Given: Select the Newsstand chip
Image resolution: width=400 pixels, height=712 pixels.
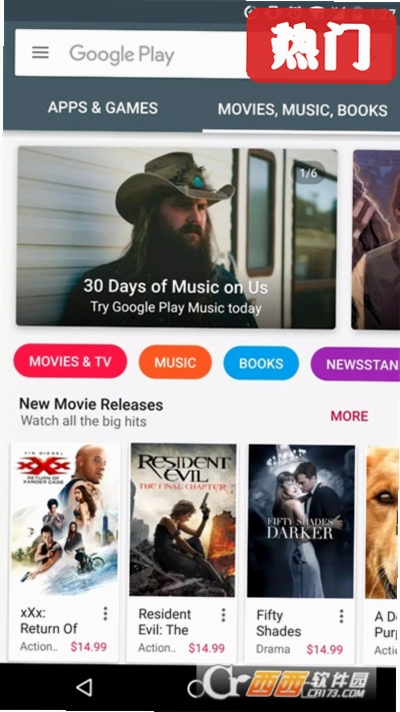Looking at the screenshot, I should coord(356,365).
